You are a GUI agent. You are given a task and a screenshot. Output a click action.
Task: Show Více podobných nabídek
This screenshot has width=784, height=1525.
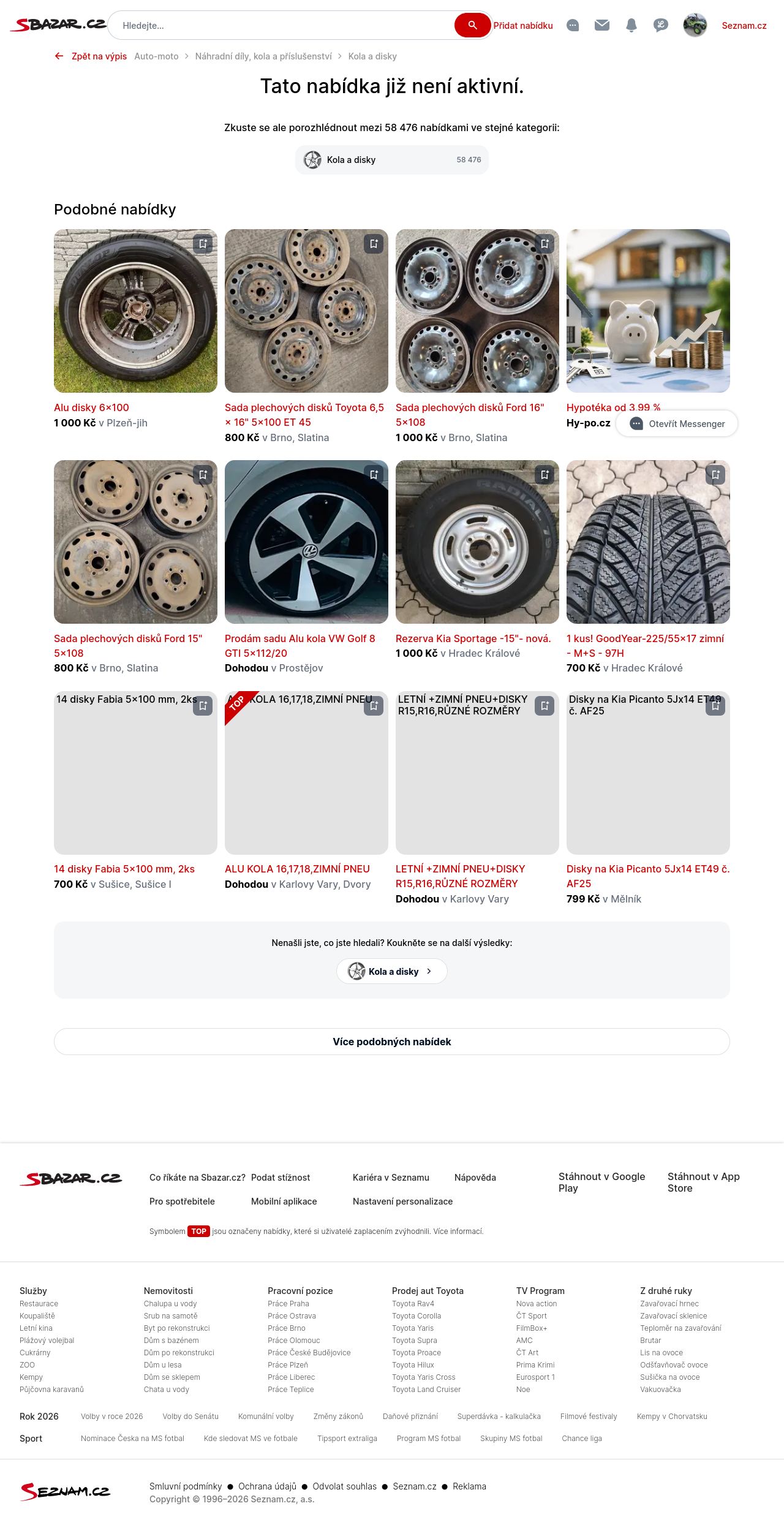pos(392,1042)
